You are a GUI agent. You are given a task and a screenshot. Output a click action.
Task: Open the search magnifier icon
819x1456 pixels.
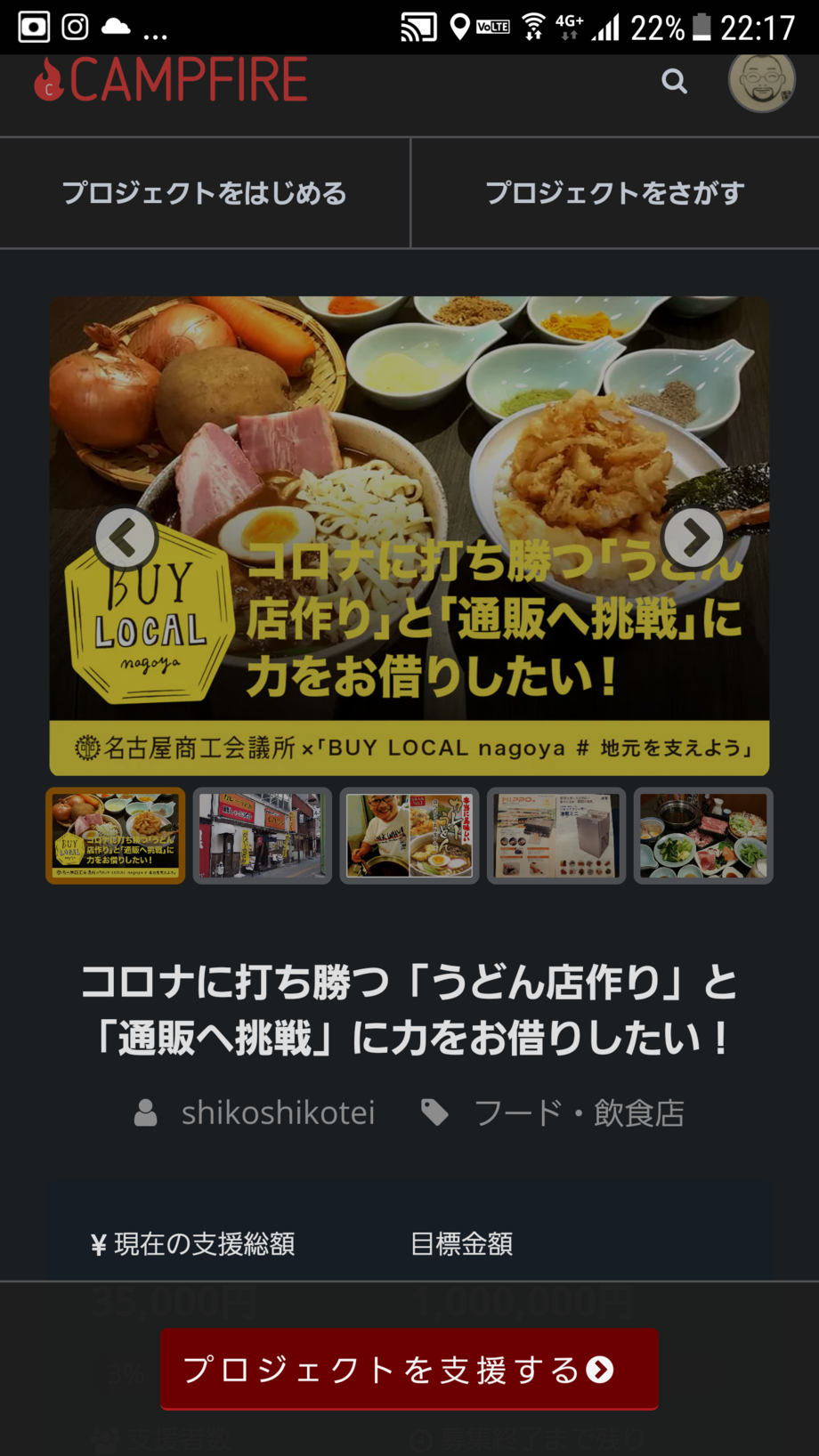coord(674,81)
